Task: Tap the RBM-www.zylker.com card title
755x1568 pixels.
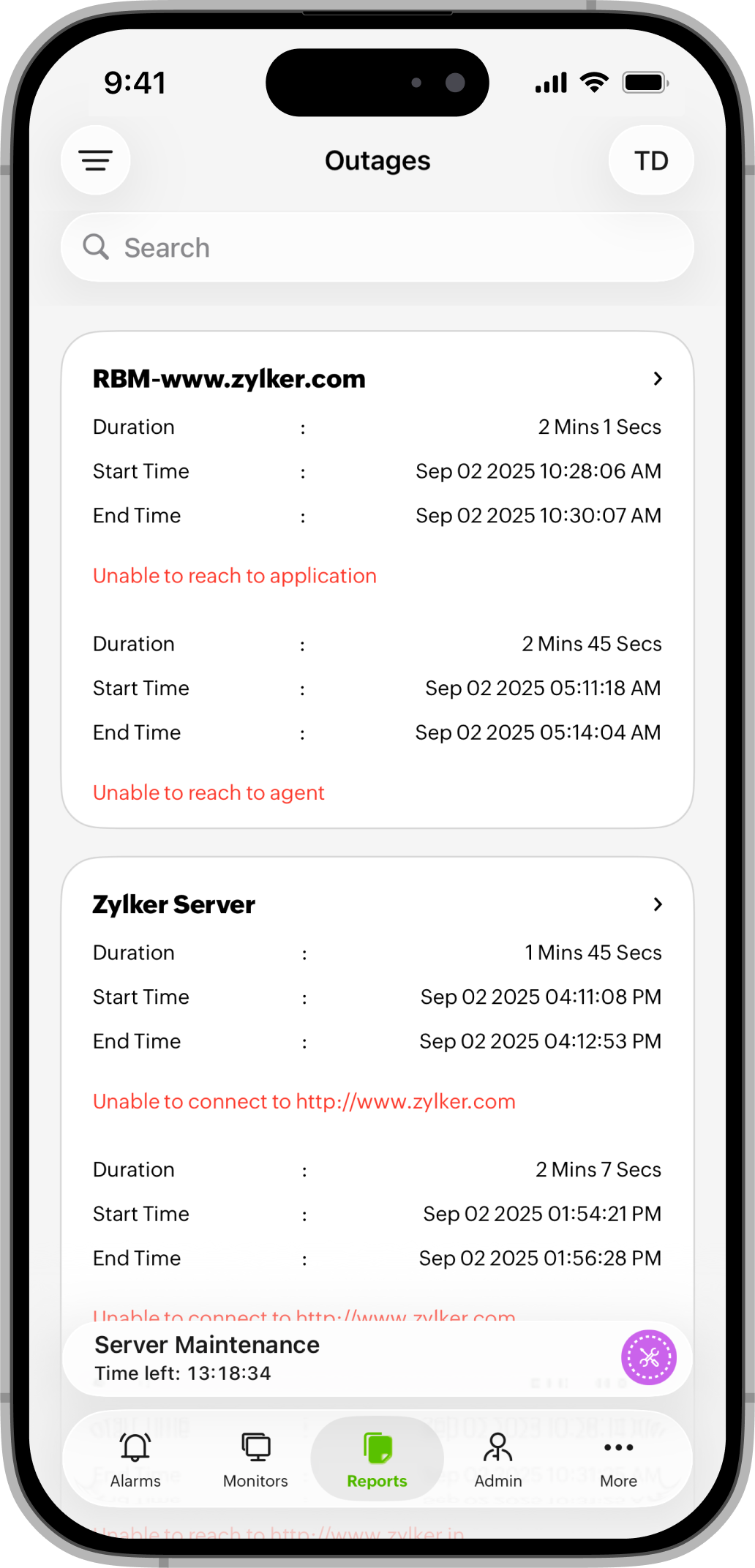Action: coord(228,378)
